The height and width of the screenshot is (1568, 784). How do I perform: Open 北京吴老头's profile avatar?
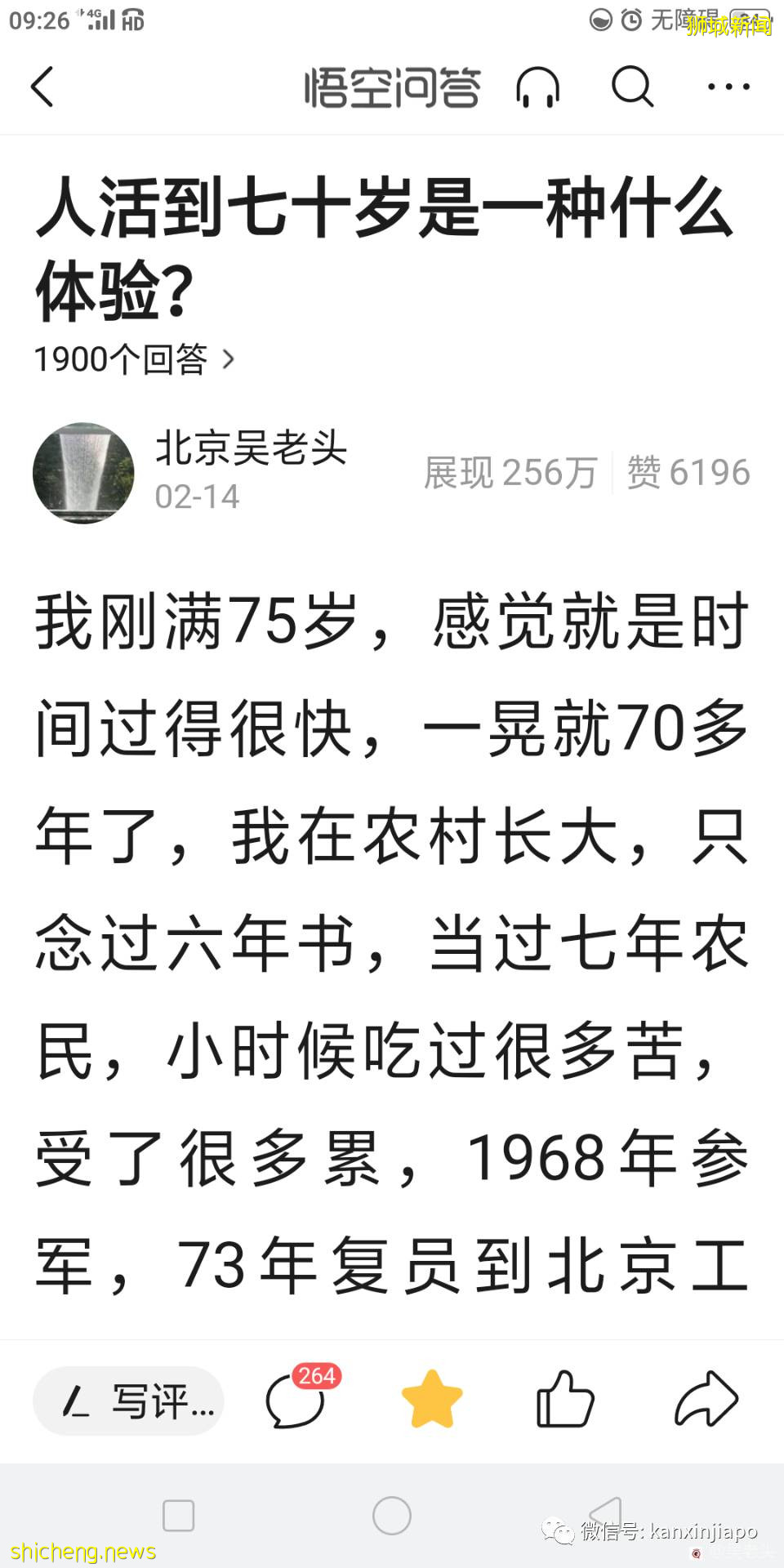coord(83,473)
